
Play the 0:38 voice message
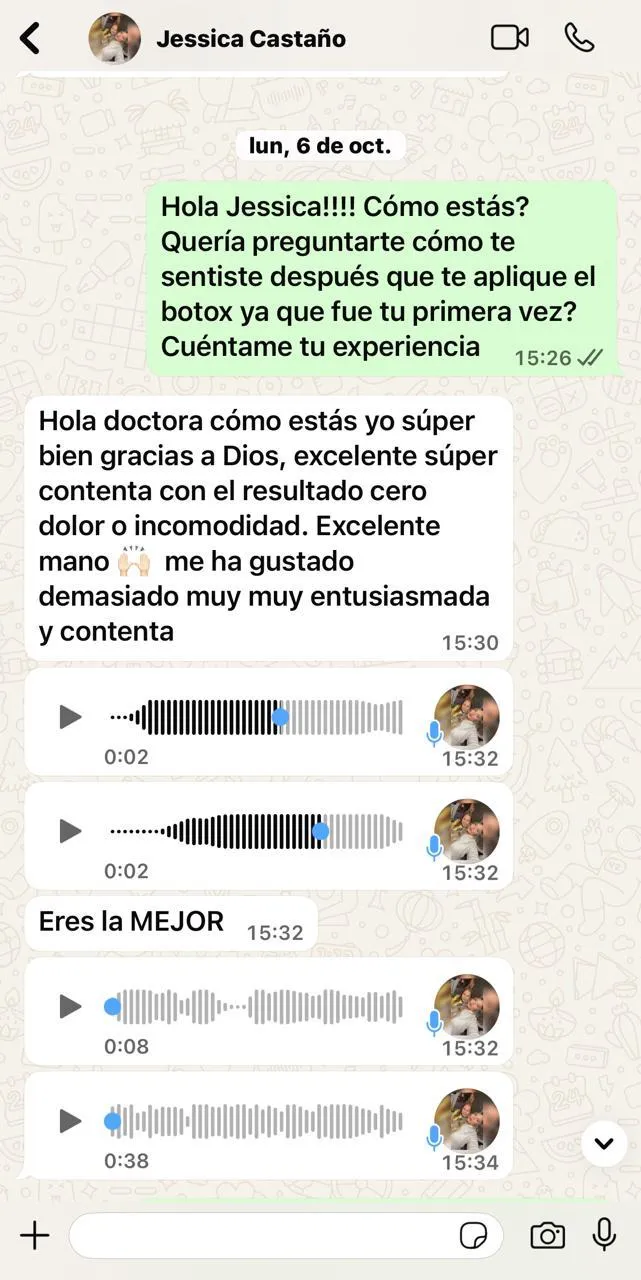click(x=70, y=1121)
